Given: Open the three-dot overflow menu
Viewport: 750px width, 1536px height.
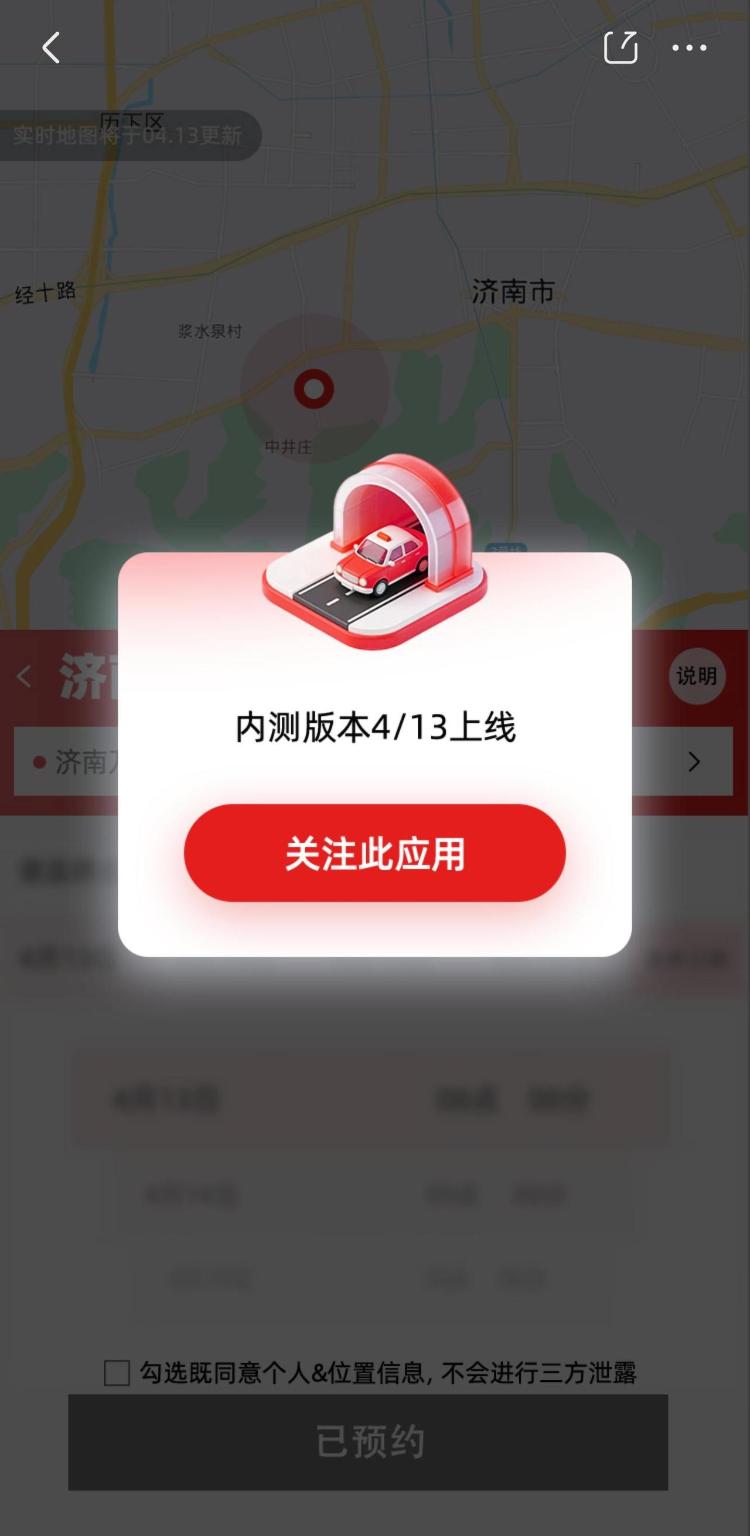Looking at the screenshot, I should 689,47.
